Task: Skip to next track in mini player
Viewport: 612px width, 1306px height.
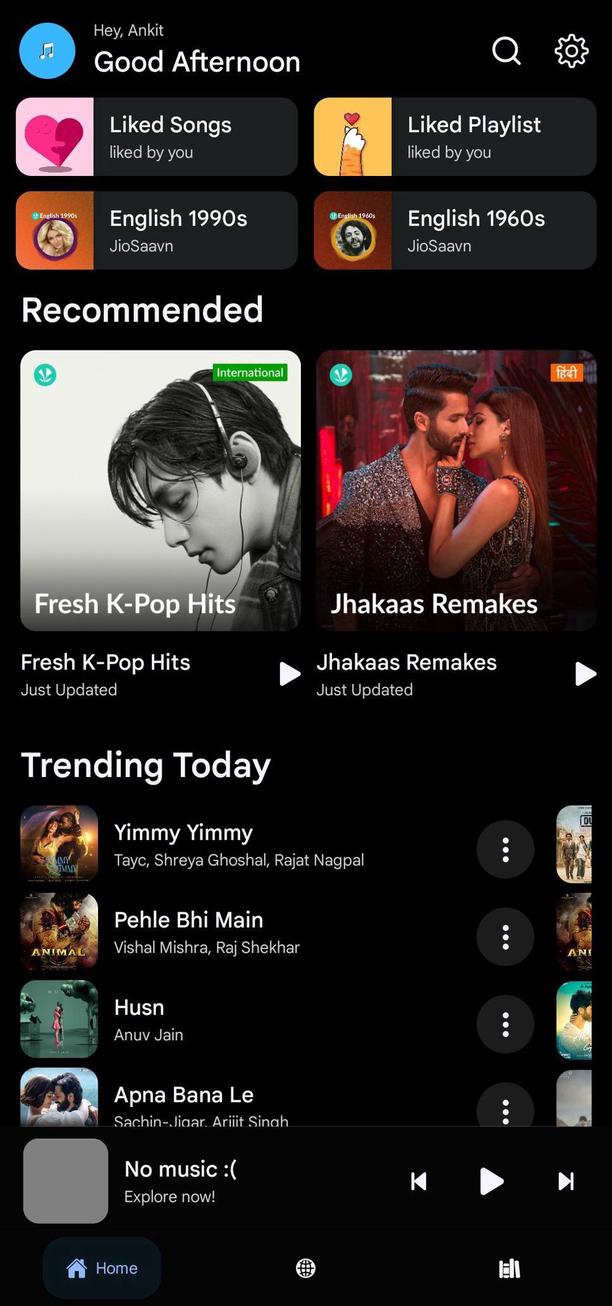Action: click(566, 1181)
